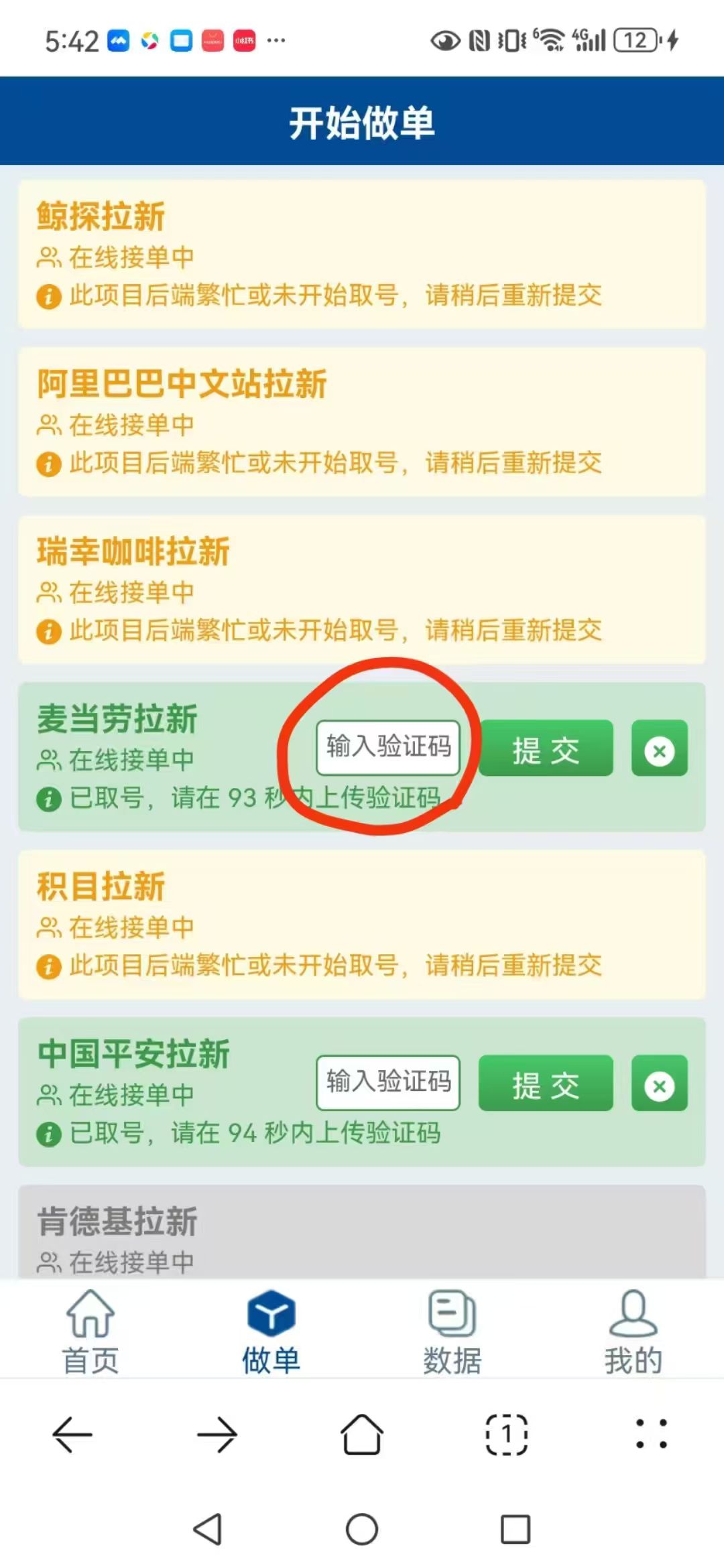
Task: Submit the 中国平安拉新 verification code
Action: [x=546, y=1084]
